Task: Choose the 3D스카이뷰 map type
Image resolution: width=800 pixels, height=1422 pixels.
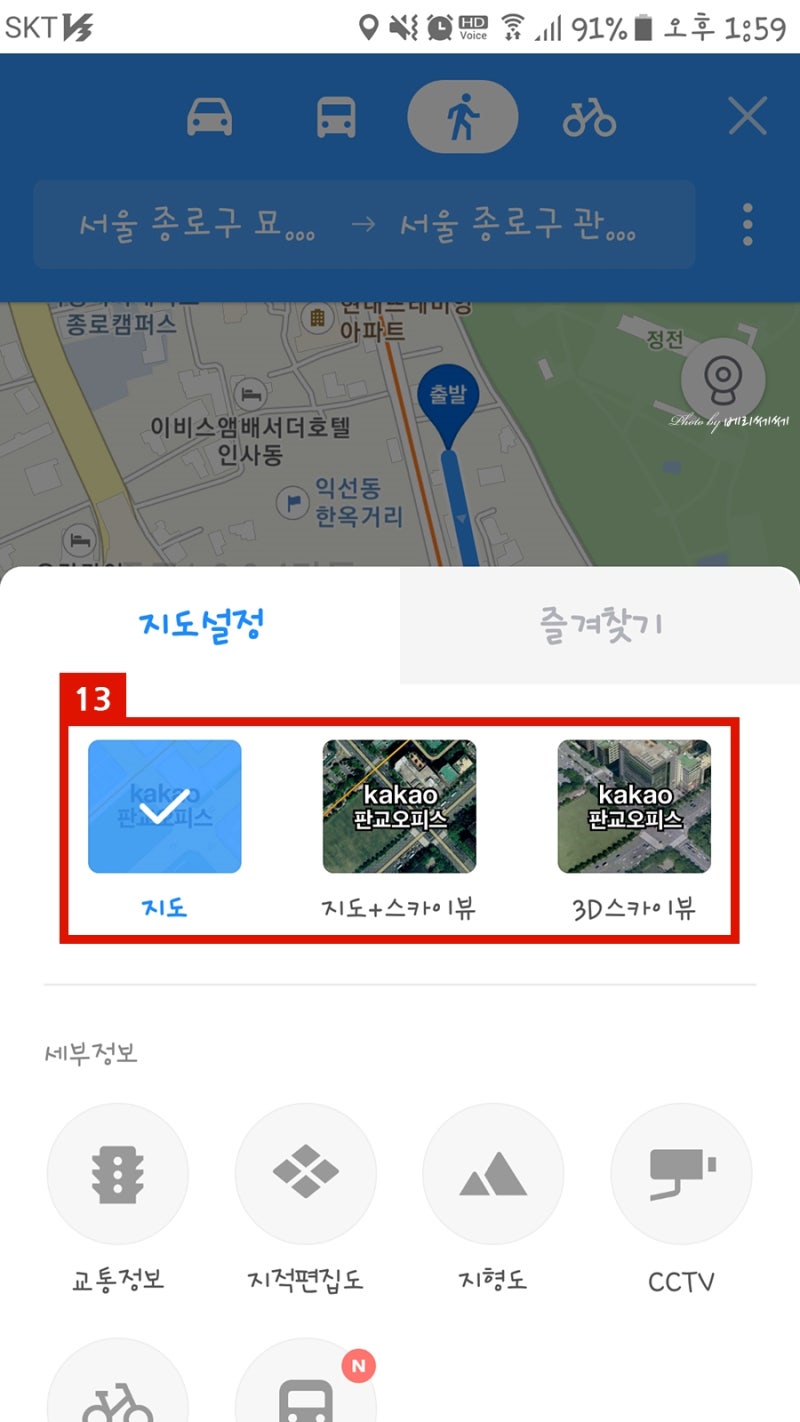Action: [x=634, y=807]
